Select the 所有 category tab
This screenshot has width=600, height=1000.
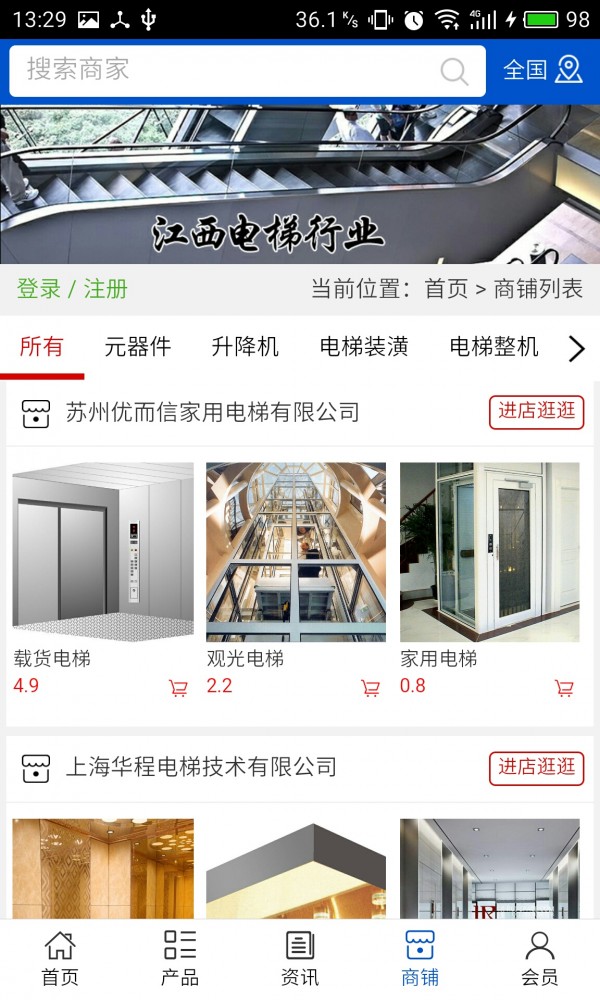click(x=42, y=347)
